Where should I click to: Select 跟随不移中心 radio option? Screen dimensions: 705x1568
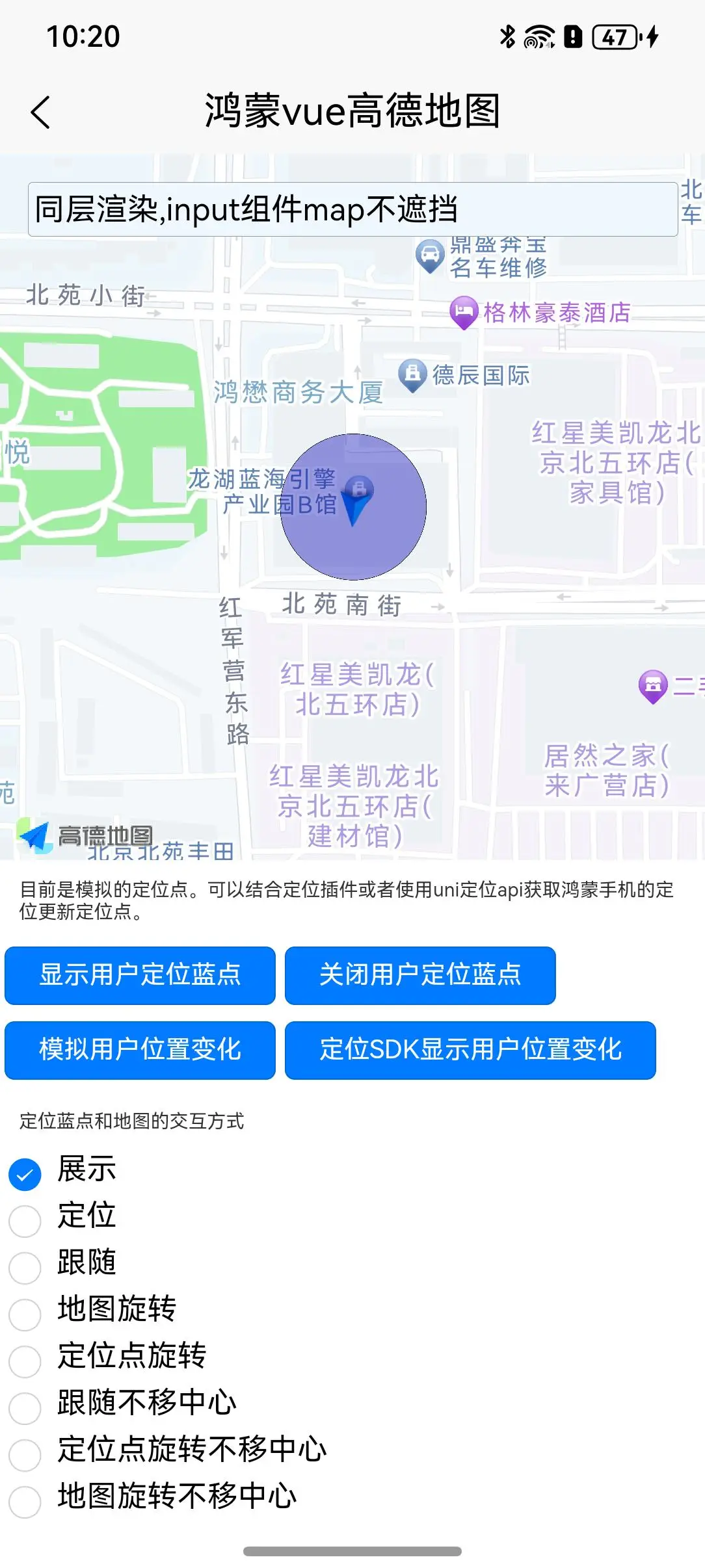[25, 1408]
